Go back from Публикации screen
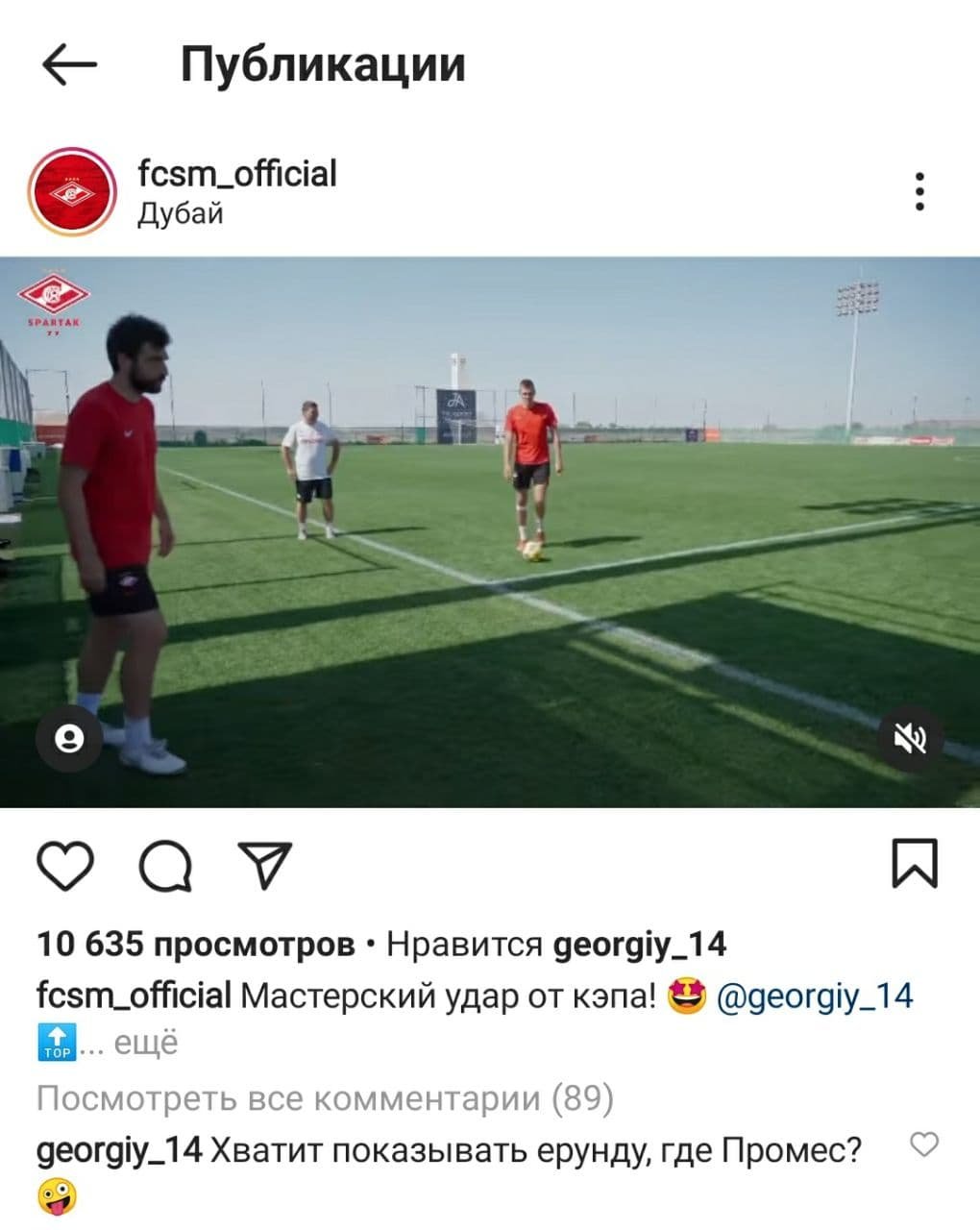980x1230 pixels. pyautogui.click(x=69, y=65)
